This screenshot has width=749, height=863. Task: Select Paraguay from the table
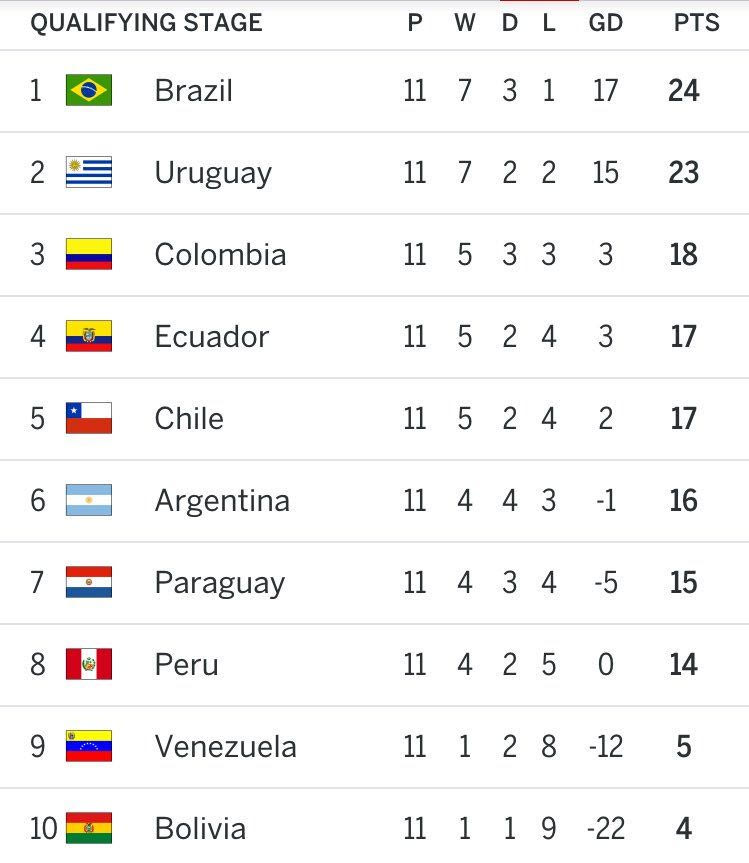(219, 583)
